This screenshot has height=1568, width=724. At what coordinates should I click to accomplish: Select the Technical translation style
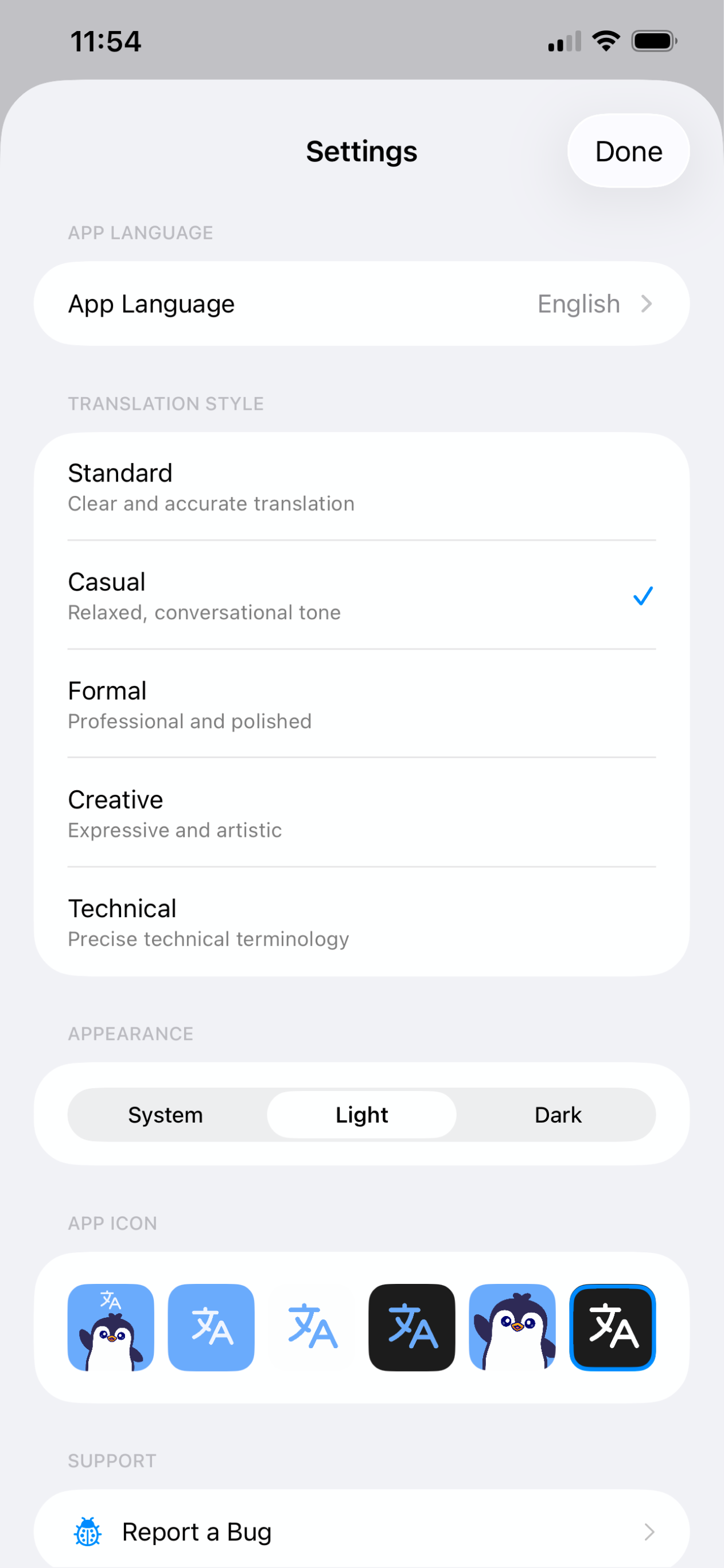[361, 922]
